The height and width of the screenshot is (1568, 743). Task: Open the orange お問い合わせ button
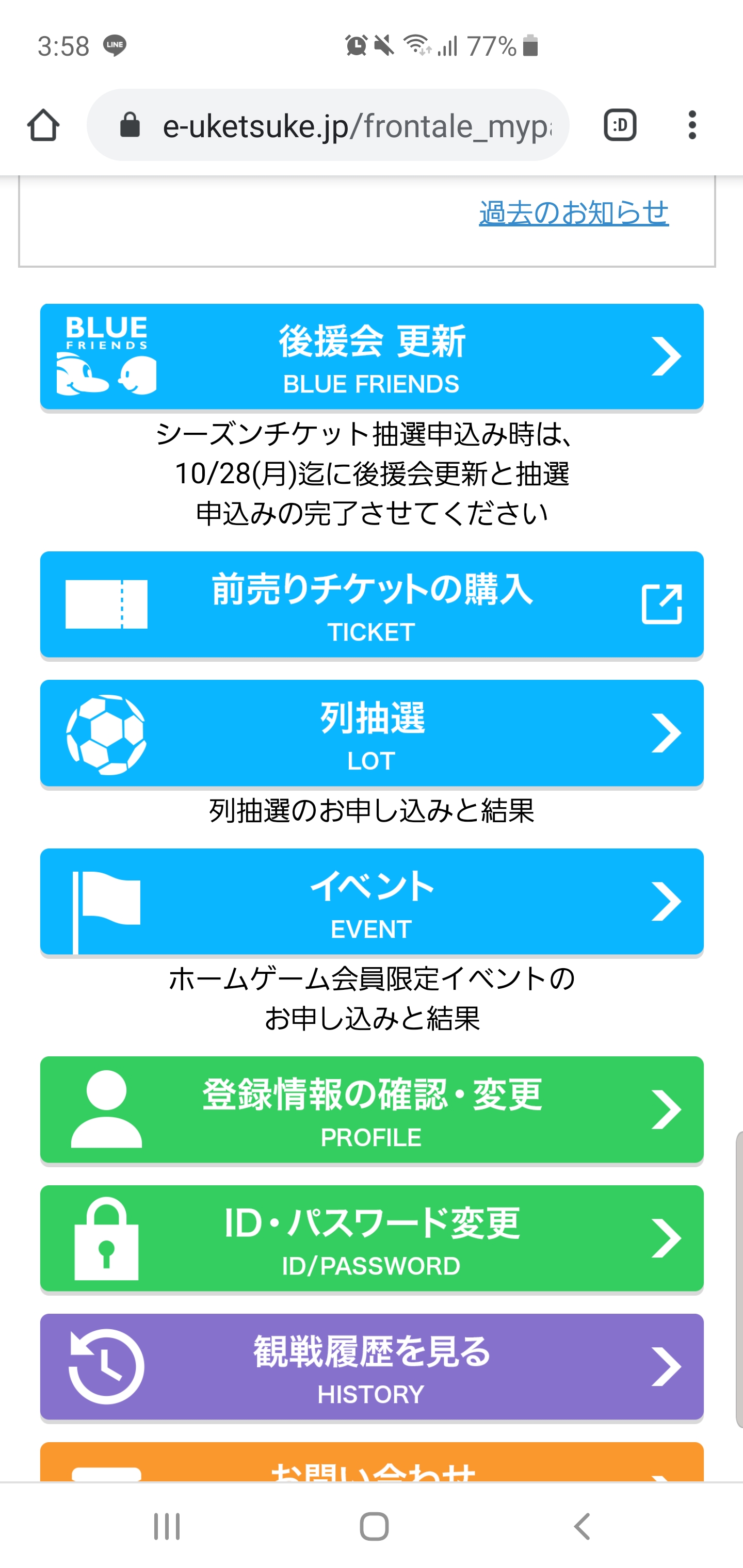[x=372, y=1462]
